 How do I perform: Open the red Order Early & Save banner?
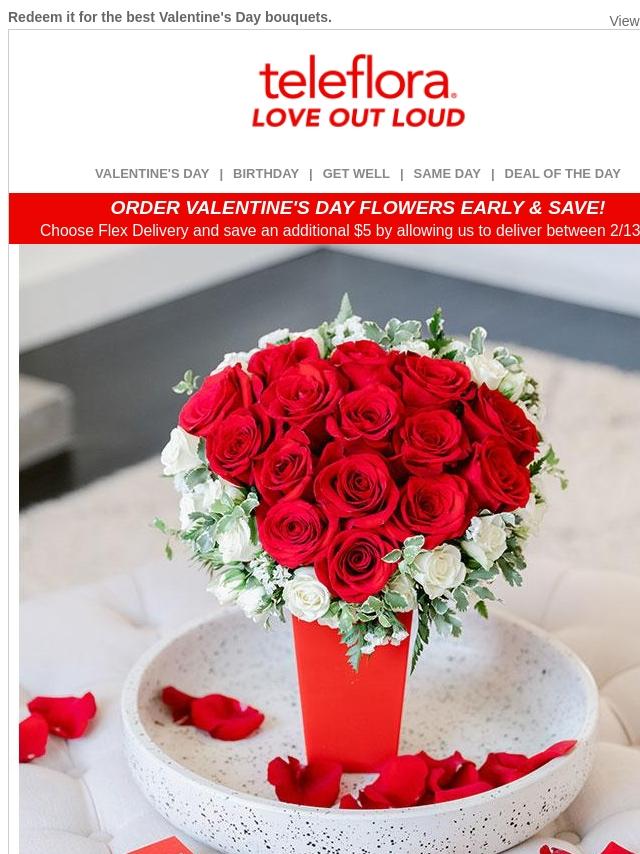pos(325,218)
